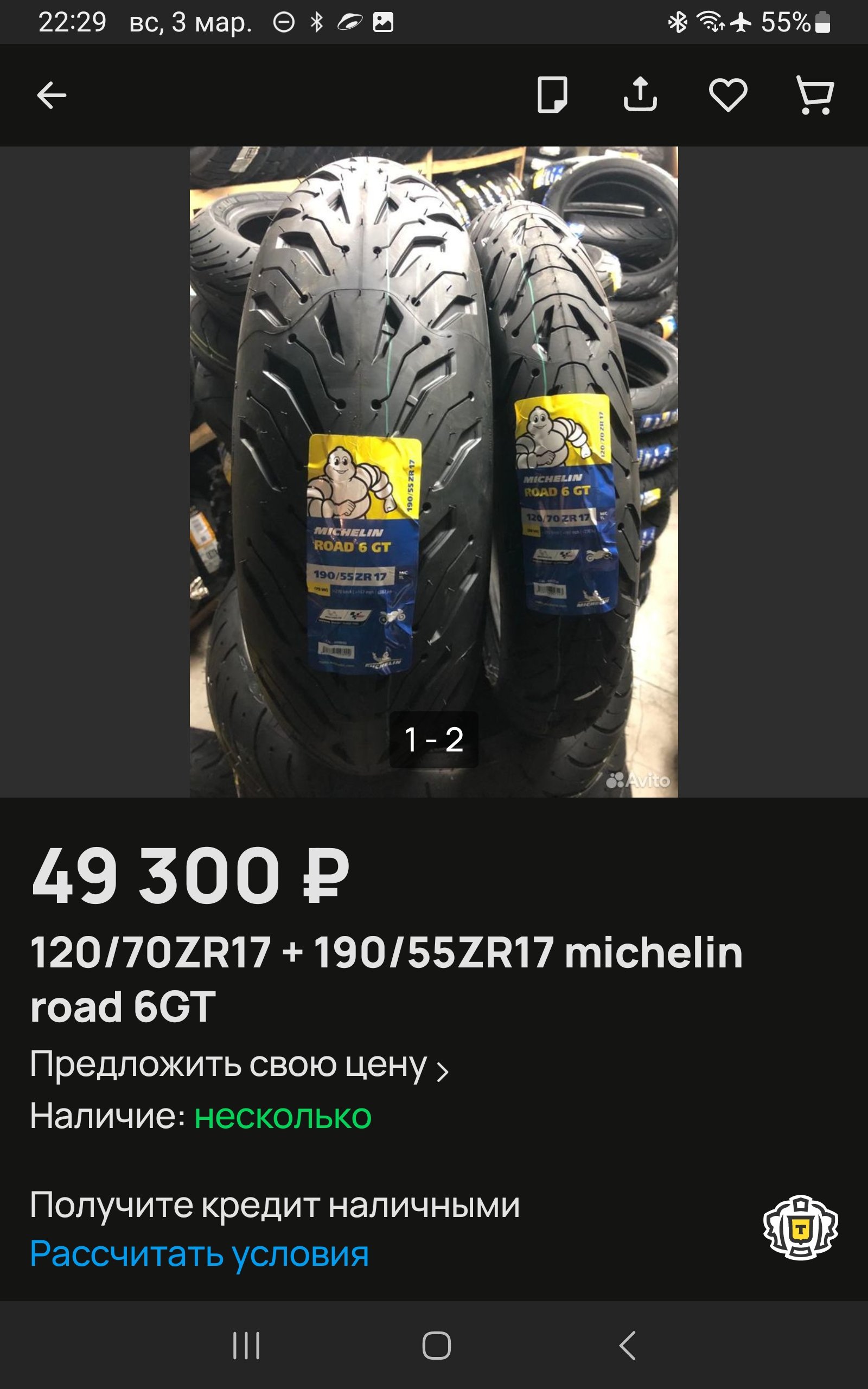Share this tire listing
Image resolution: width=868 pixels, height=1389 pixels.
(x=640, y=95)
